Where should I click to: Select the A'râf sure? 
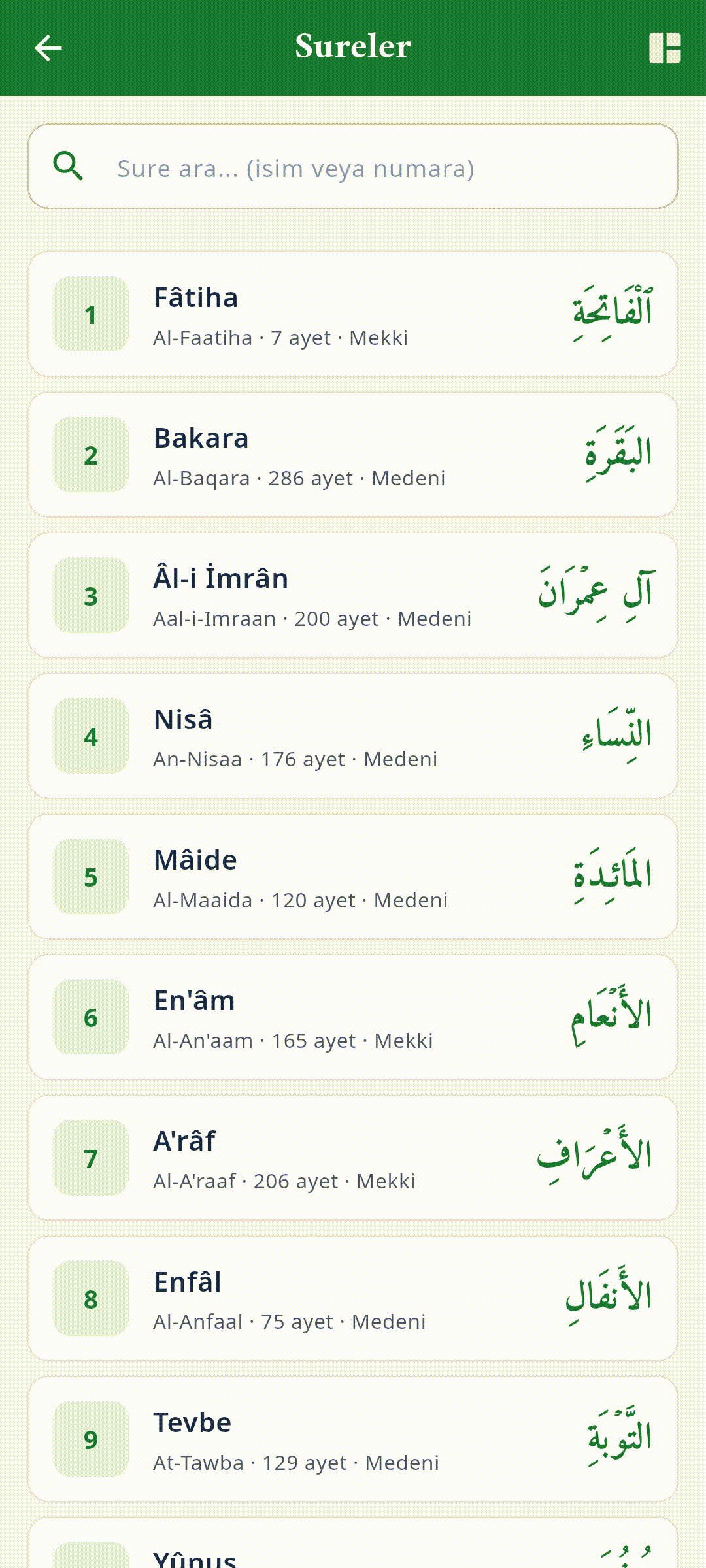[353, 1158]
